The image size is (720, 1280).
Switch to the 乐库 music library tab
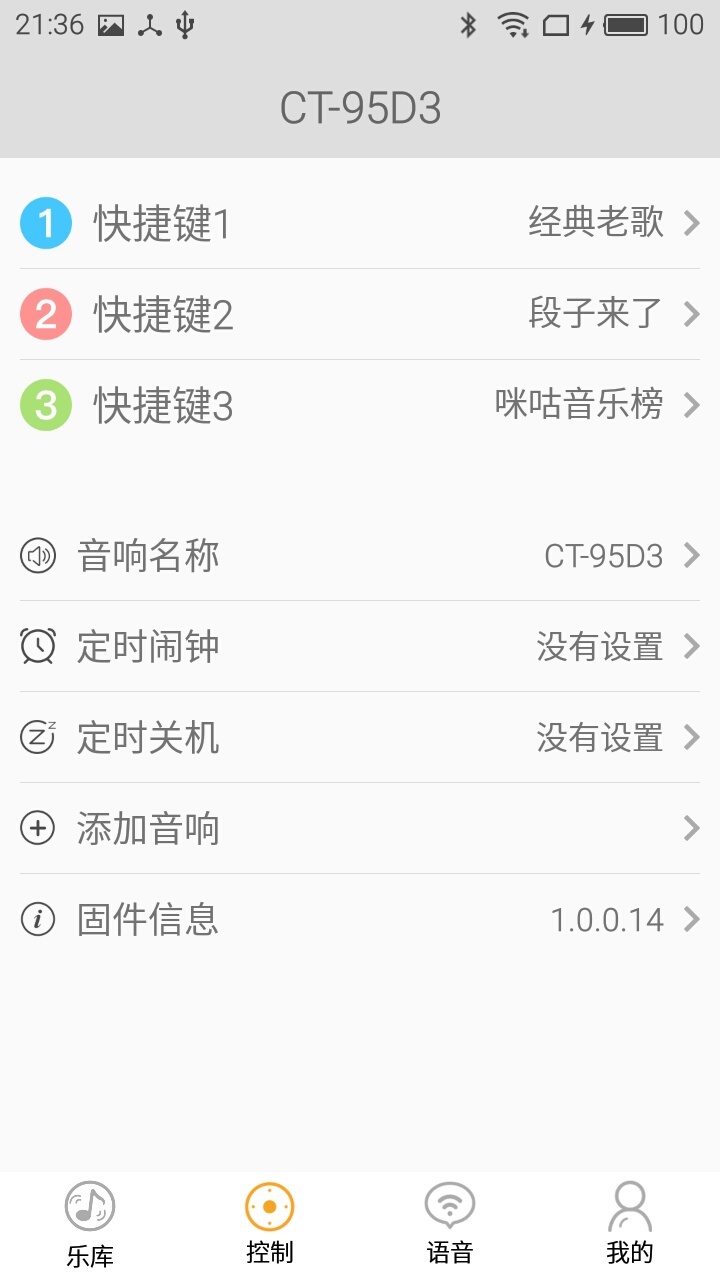pos(90,1224)
